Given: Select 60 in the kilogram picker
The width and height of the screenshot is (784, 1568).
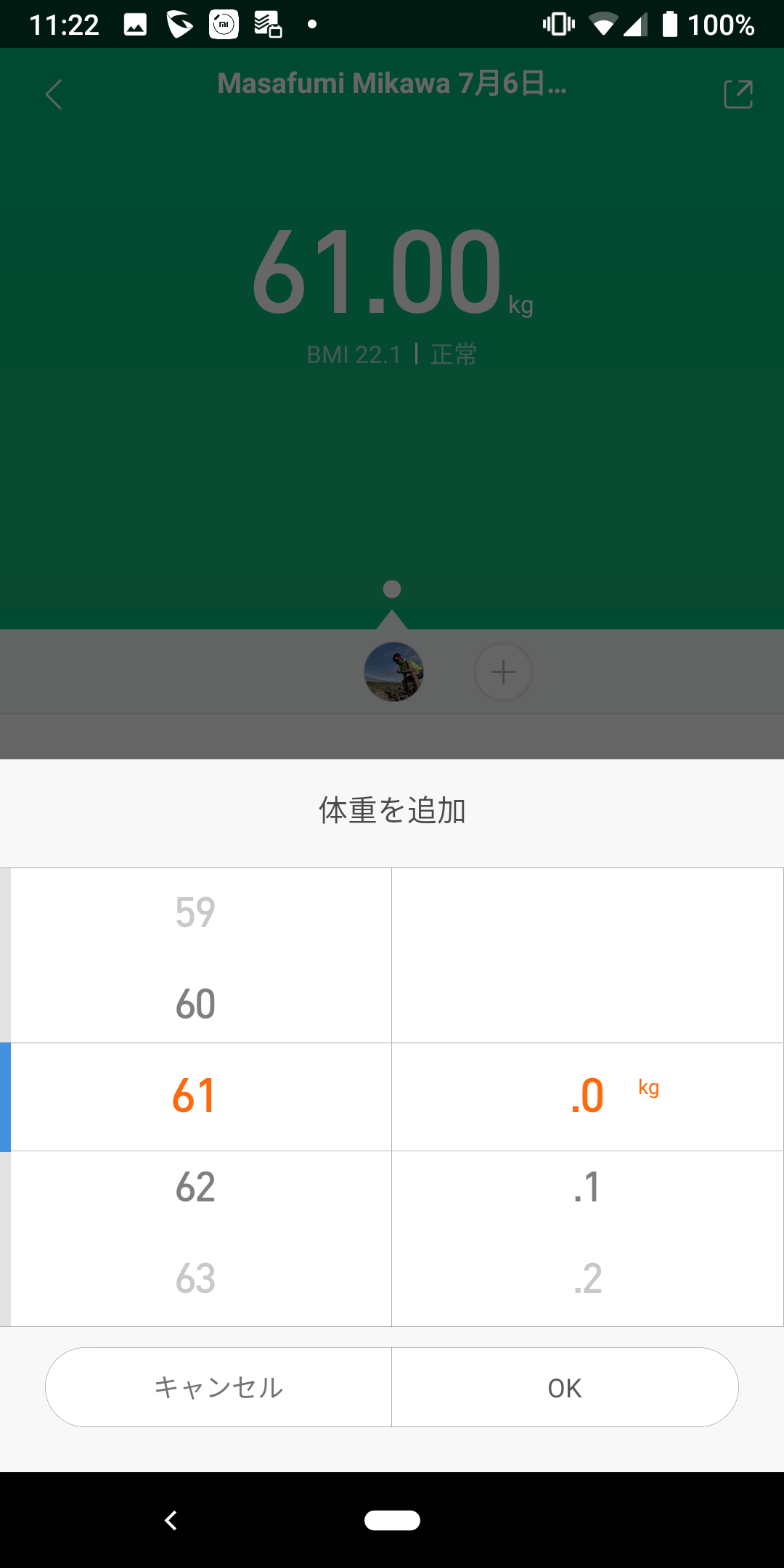Looking at the screenshot, I should 195,1005.
